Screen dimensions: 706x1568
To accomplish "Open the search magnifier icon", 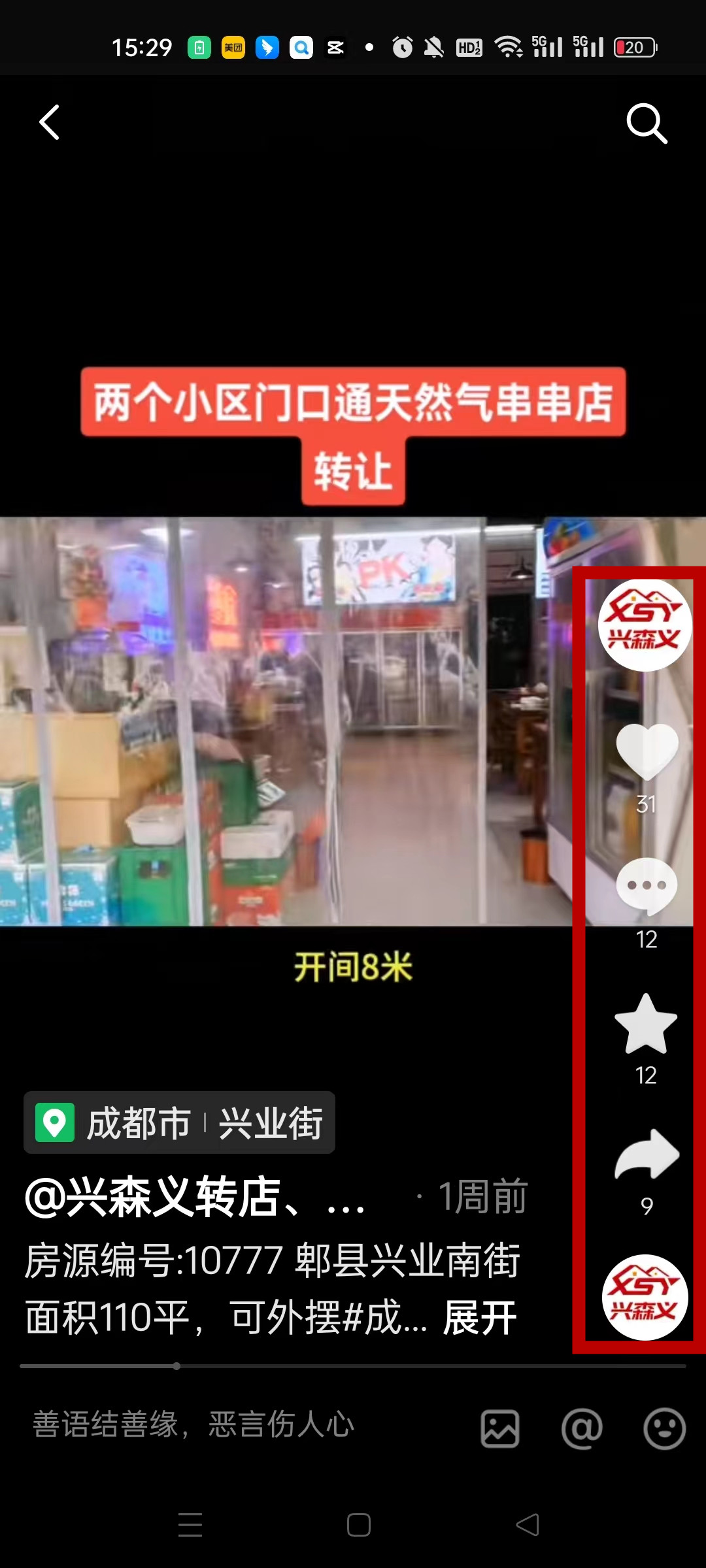I will [647, 123].
